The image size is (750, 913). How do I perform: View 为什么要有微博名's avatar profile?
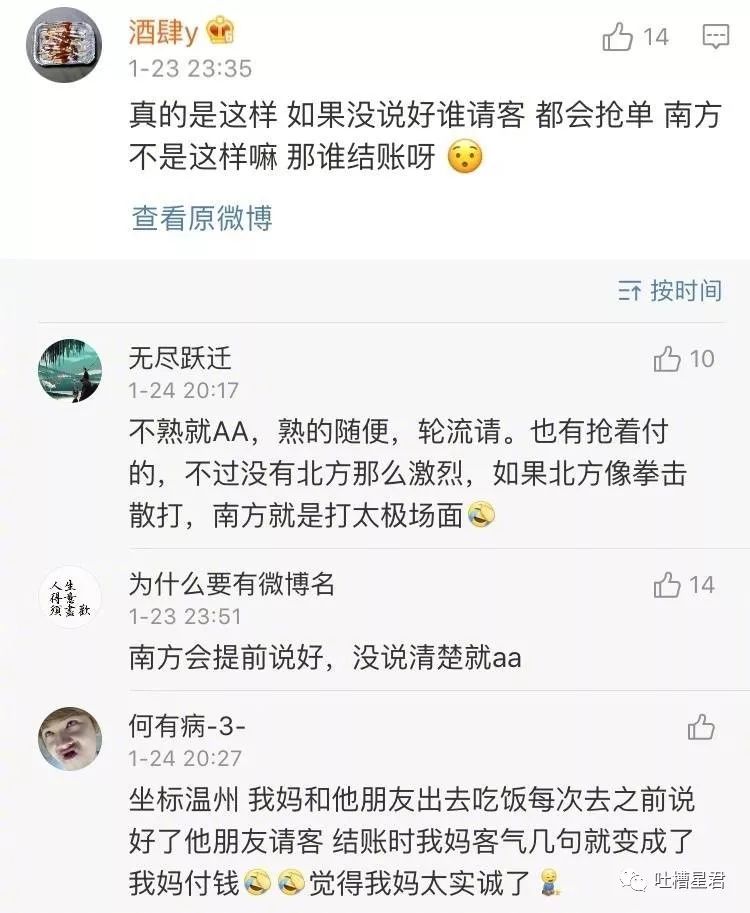[x=70, y=598]
